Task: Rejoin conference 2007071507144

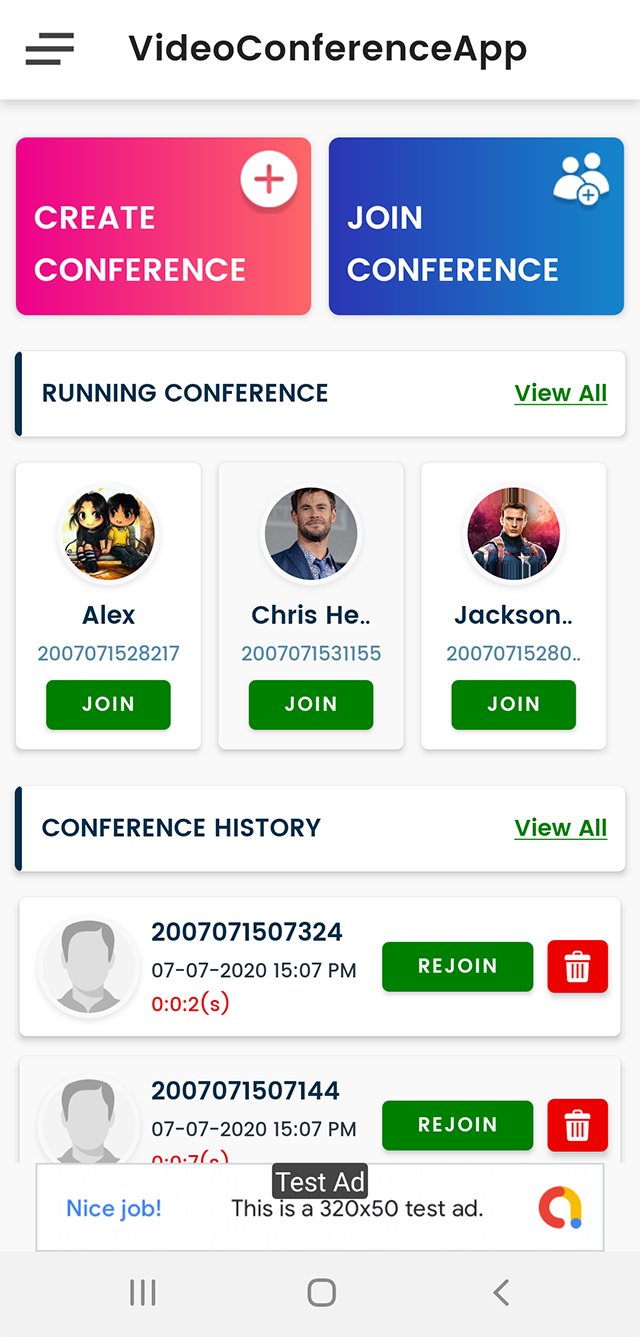Action: tap(457, 1125)
